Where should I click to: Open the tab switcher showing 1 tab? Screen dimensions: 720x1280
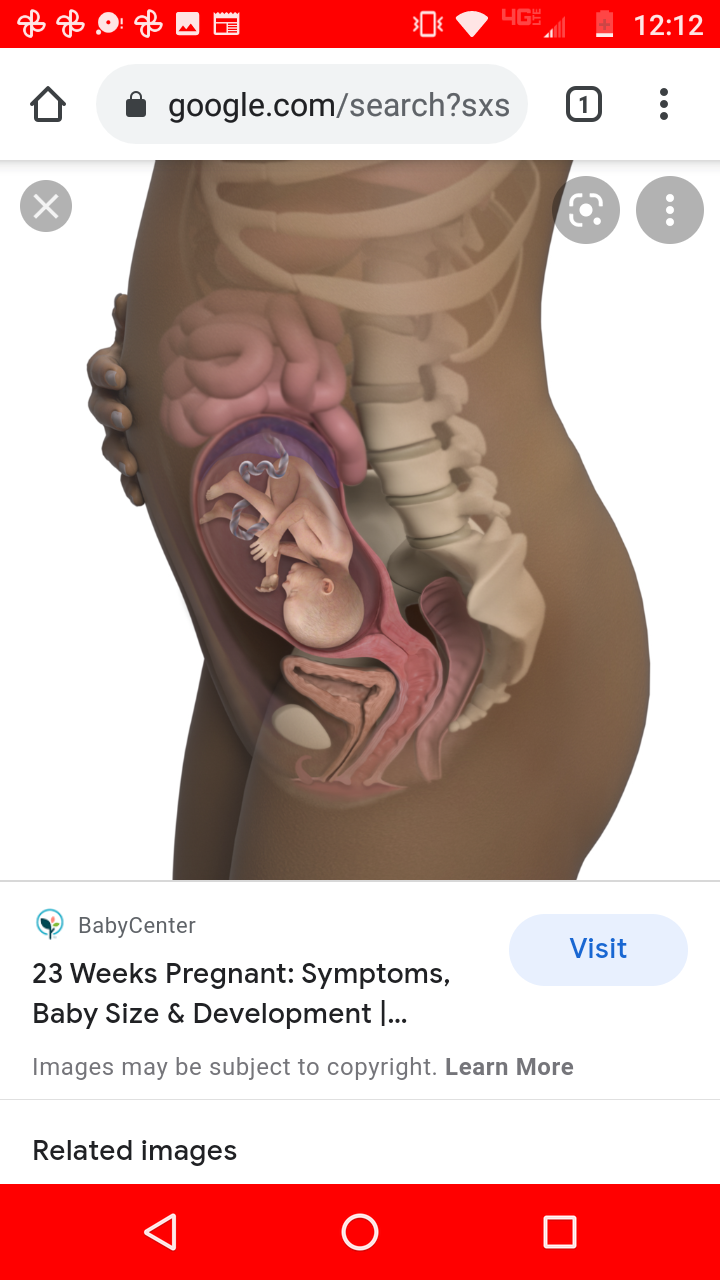coord(584,104)
